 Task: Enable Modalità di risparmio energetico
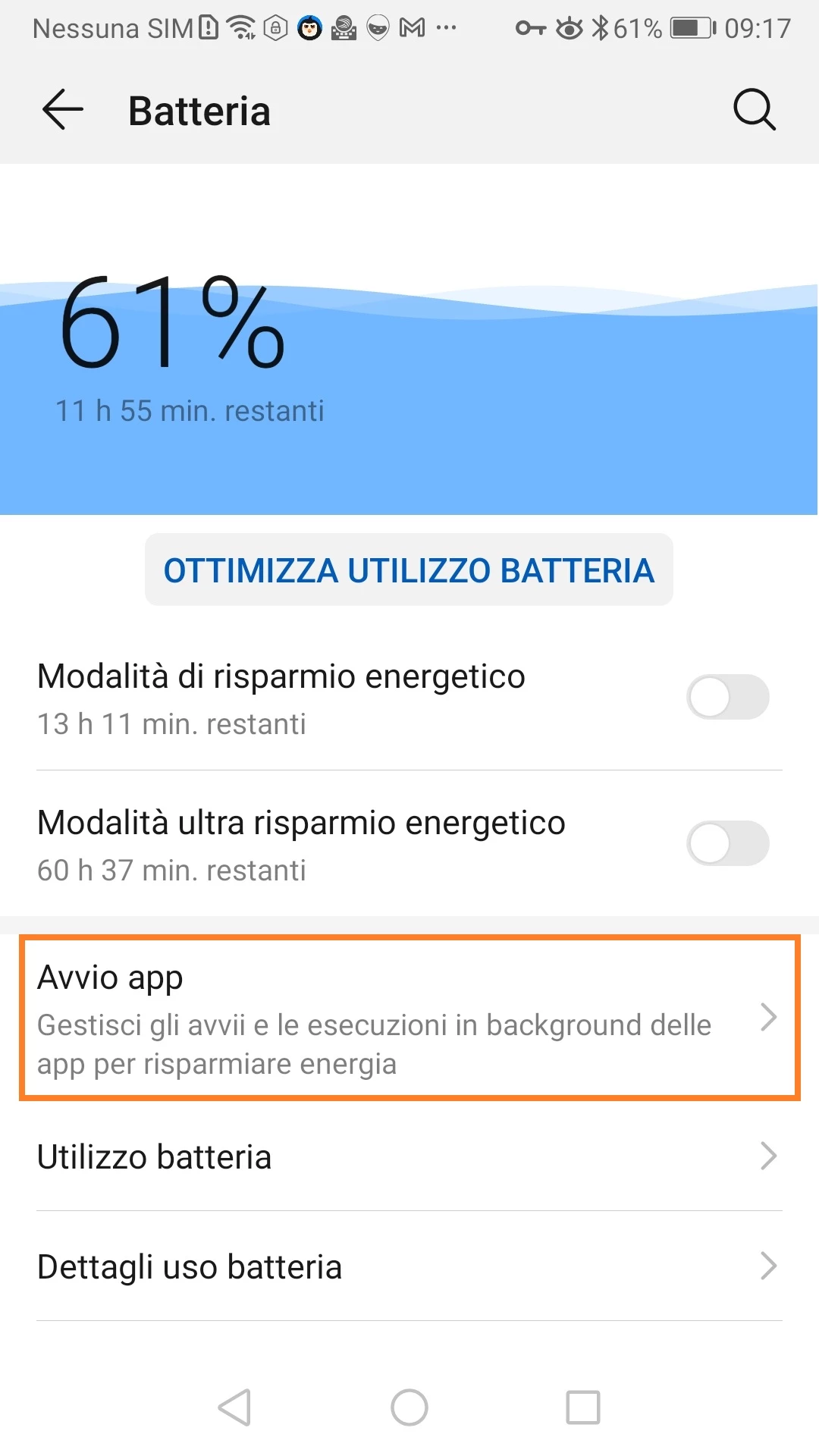pyautogui.click(x=727, y=697)
